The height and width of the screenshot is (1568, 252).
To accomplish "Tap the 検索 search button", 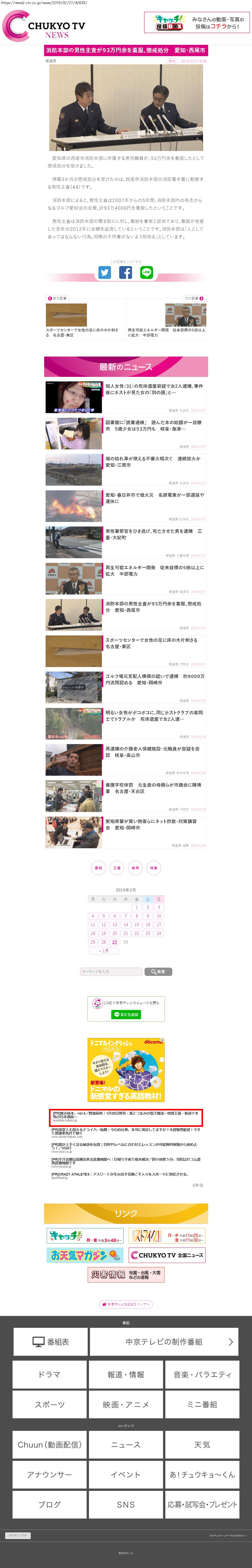I will 158,972.
